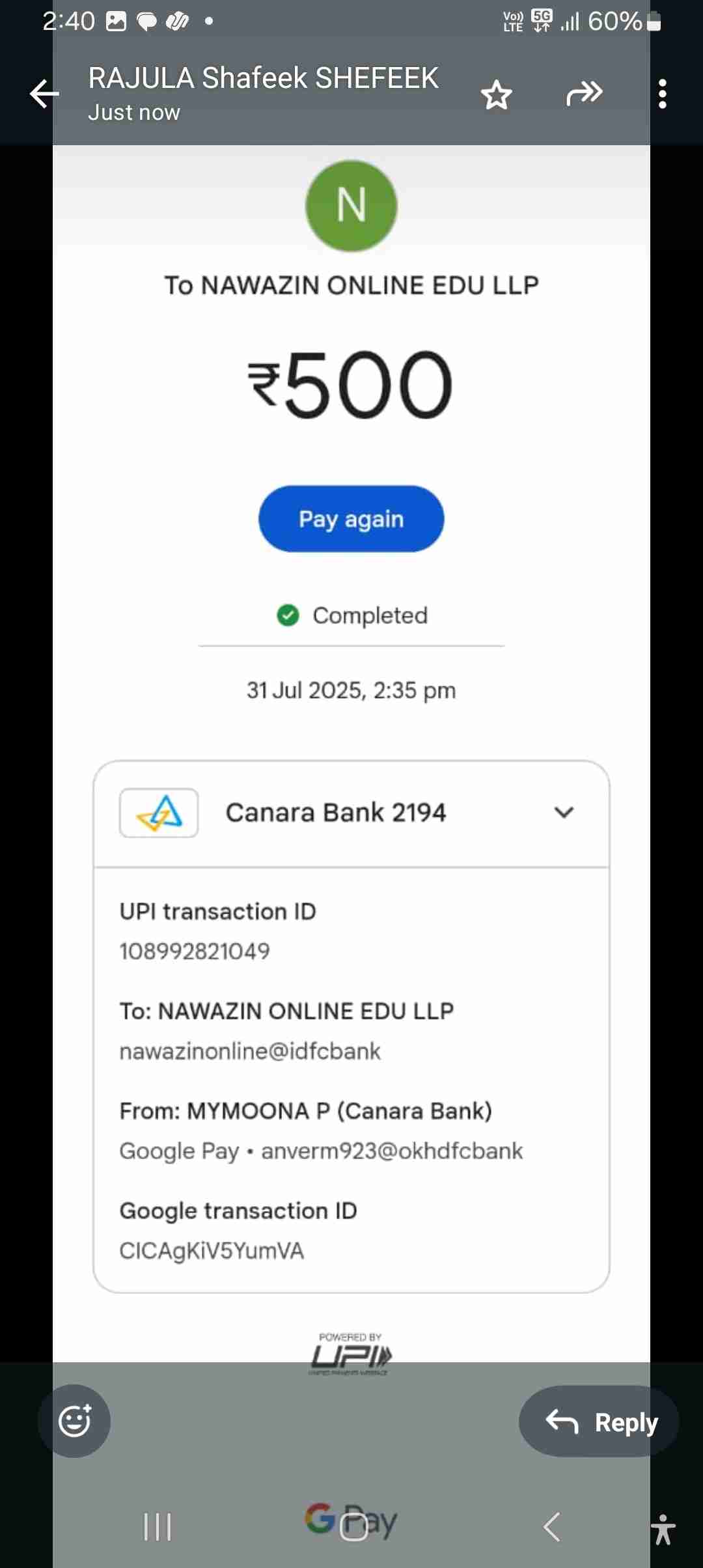Open recent apps from navigation bar
Screen dimensions: 703x1568
[157, 1526]
